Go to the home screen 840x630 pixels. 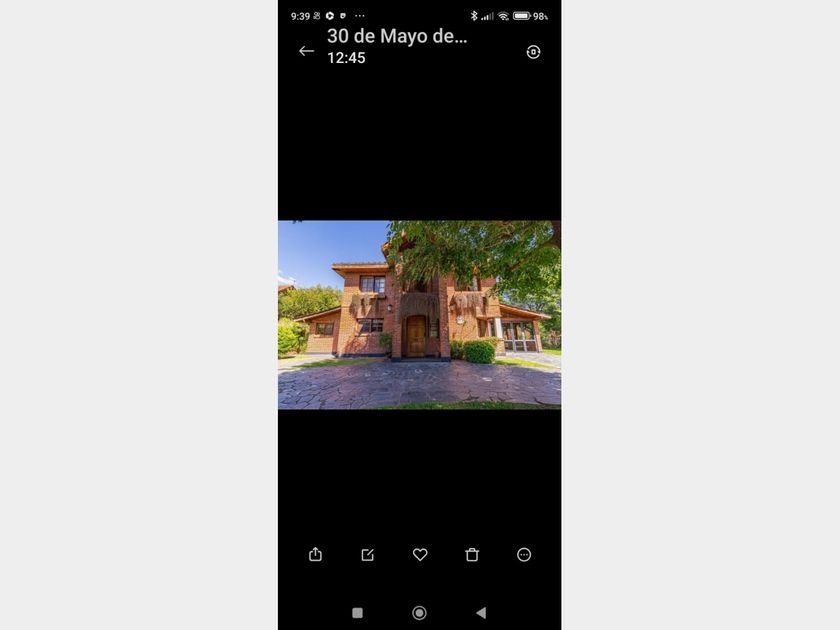click(x=419, y=613)
